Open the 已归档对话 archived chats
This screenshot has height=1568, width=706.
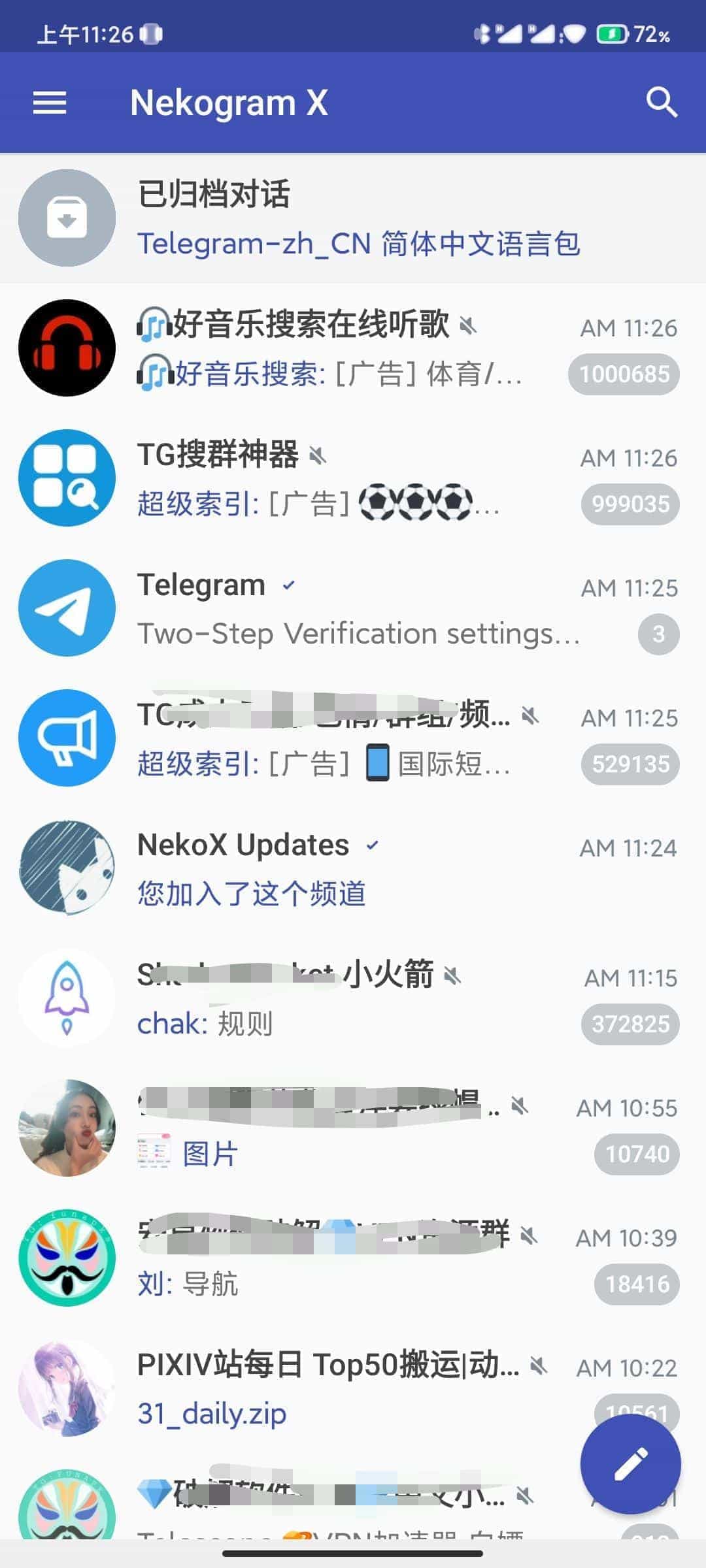[353, 218]
